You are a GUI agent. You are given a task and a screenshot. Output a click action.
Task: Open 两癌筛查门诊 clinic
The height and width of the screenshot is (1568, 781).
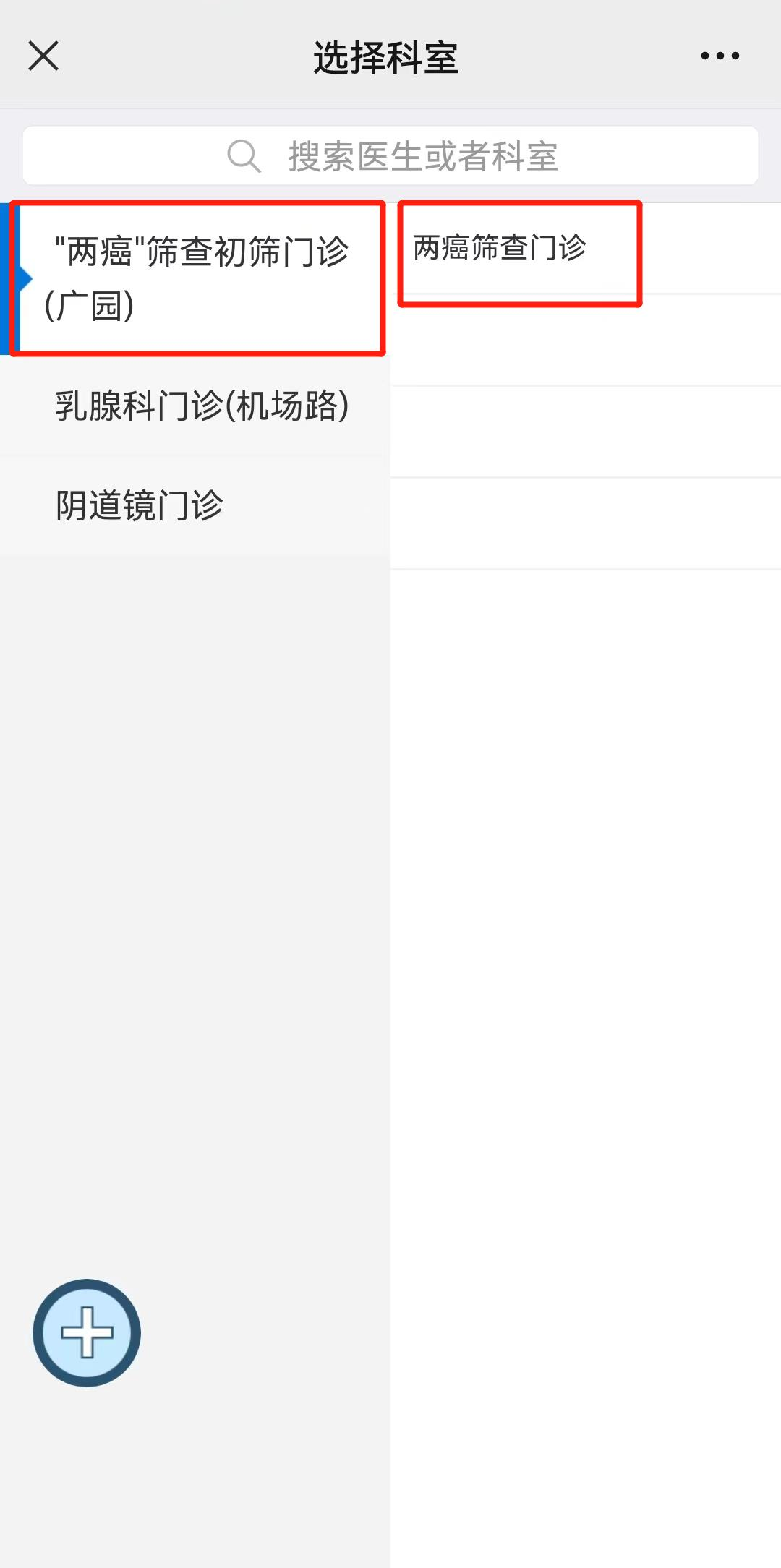tap(500, 248)
